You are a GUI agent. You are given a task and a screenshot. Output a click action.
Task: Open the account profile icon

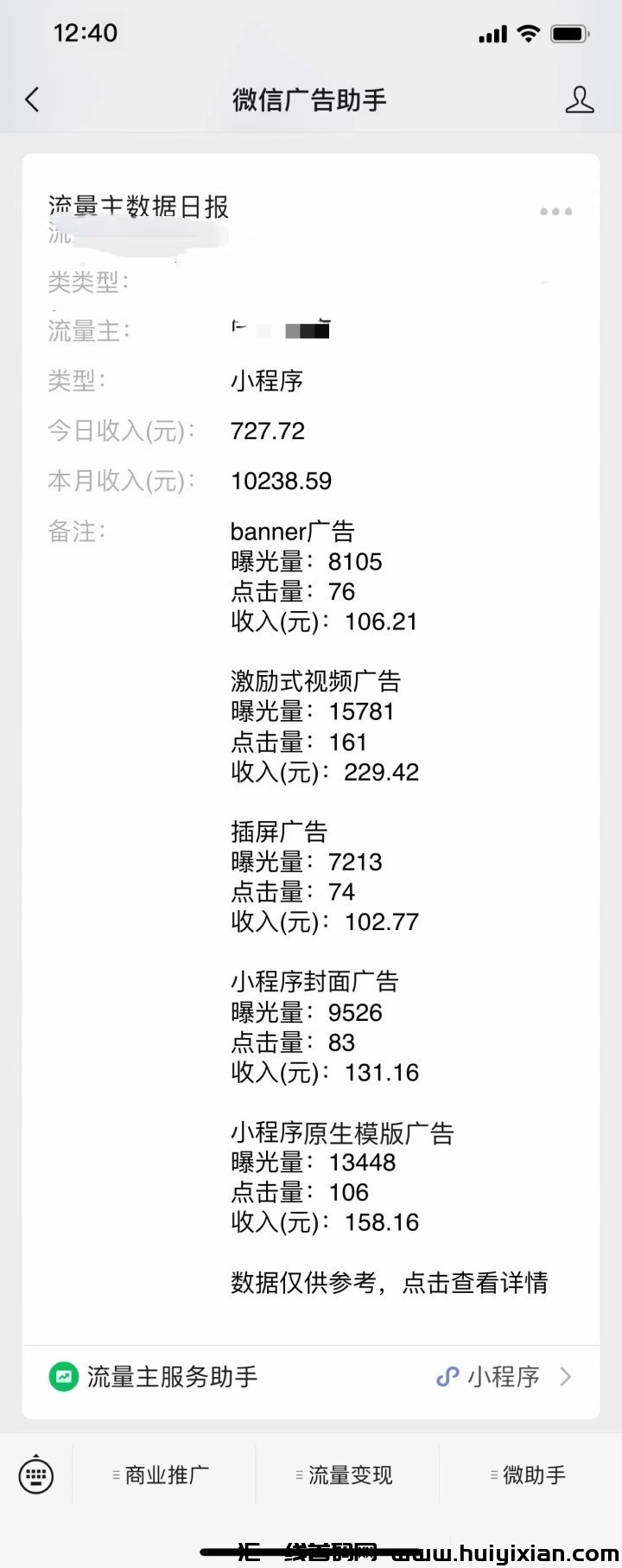pos(579,100)
